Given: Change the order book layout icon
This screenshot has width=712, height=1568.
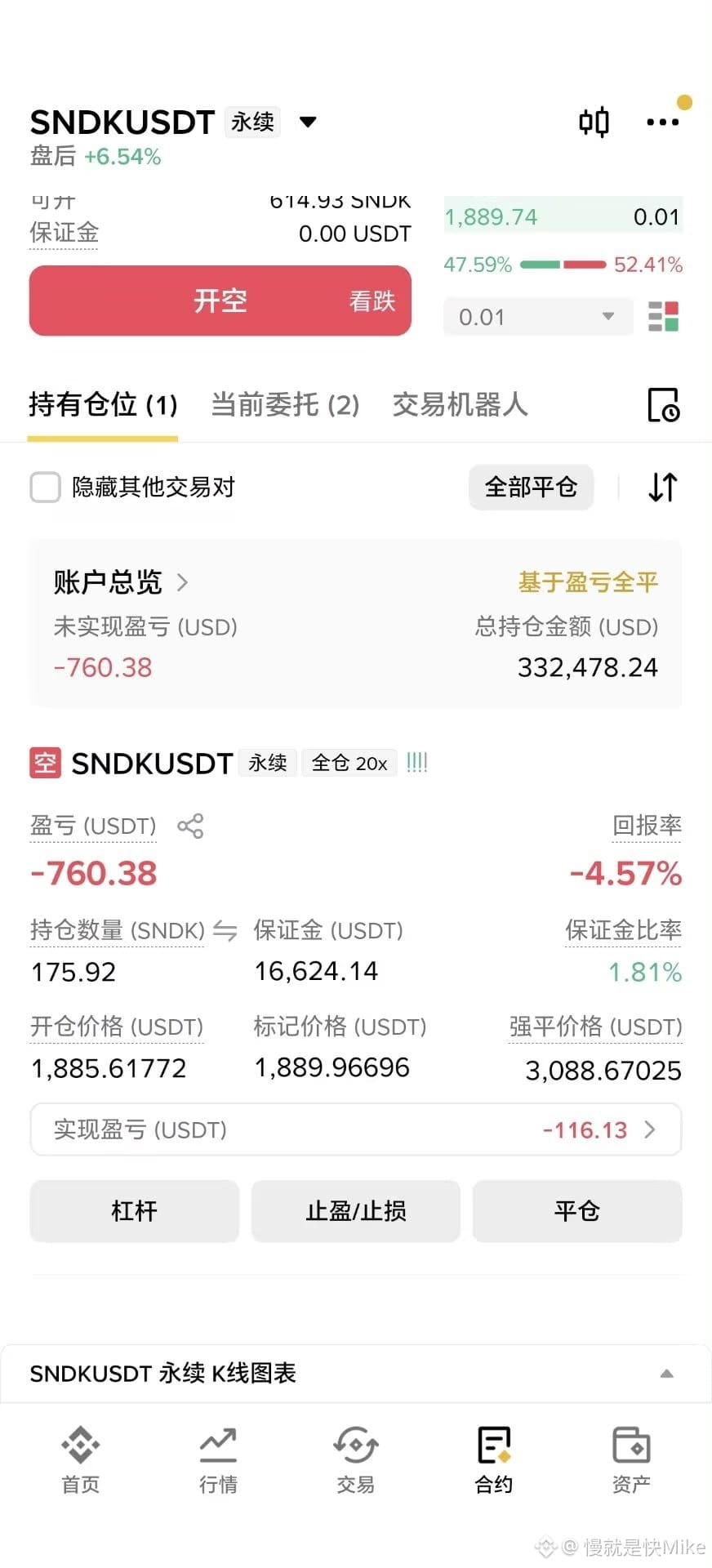Looking at the screenshot, I should pyautogui.click(x=663, y=317).
